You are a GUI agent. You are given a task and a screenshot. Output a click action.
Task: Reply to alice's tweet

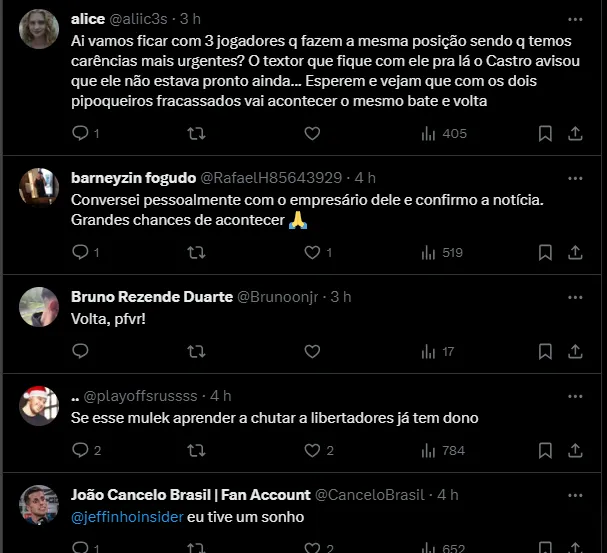point(80,133)
